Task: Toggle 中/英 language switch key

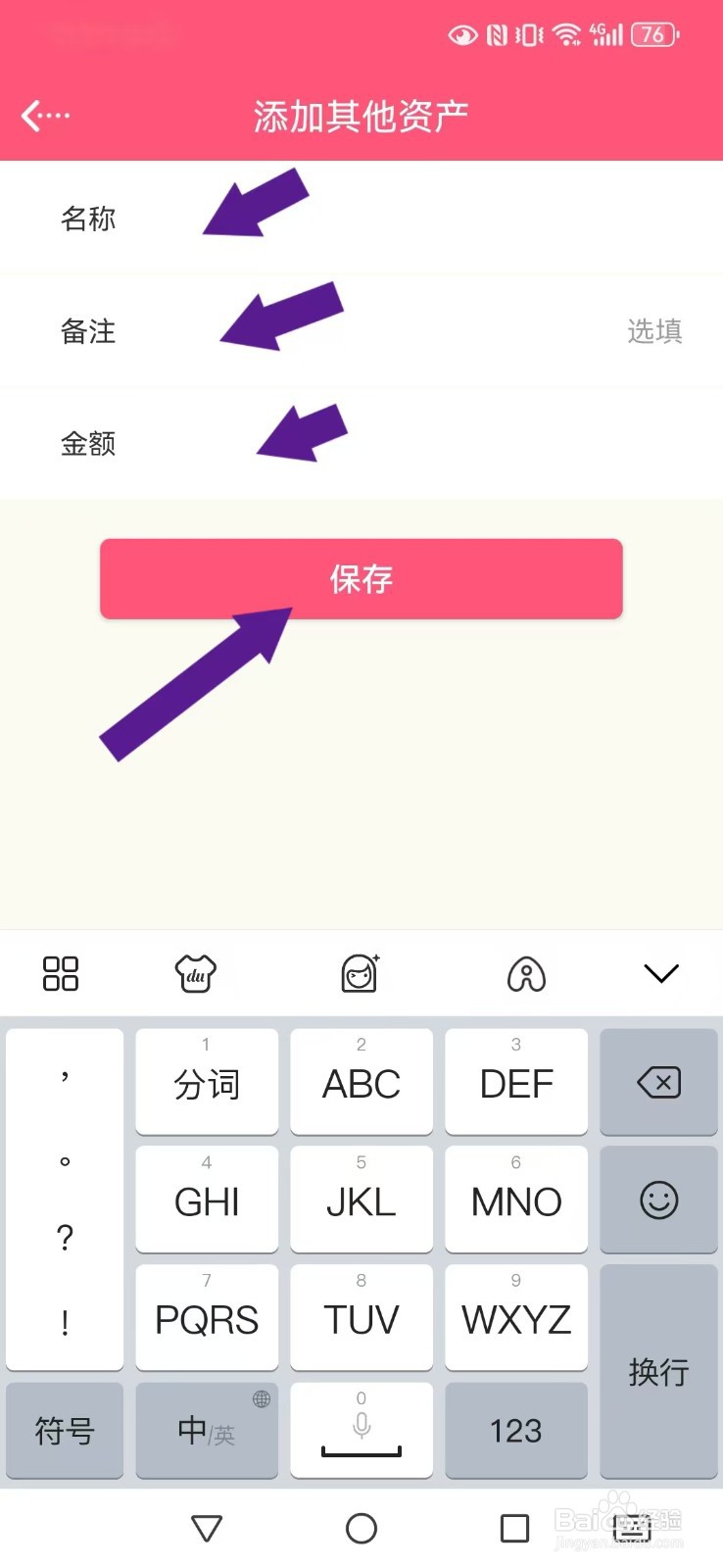Action: coord(206,1431)
